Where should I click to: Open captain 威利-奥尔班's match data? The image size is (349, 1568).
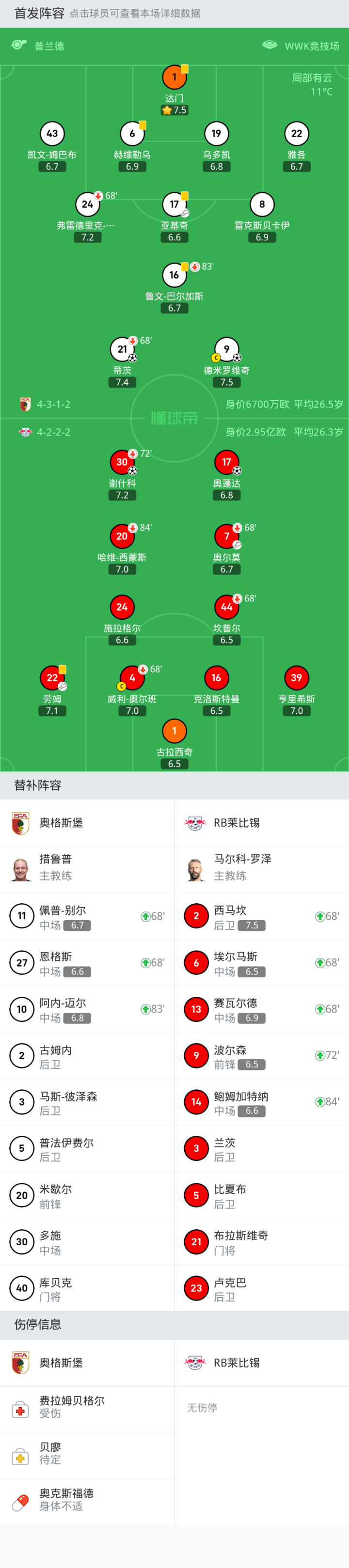click(132, 678)
